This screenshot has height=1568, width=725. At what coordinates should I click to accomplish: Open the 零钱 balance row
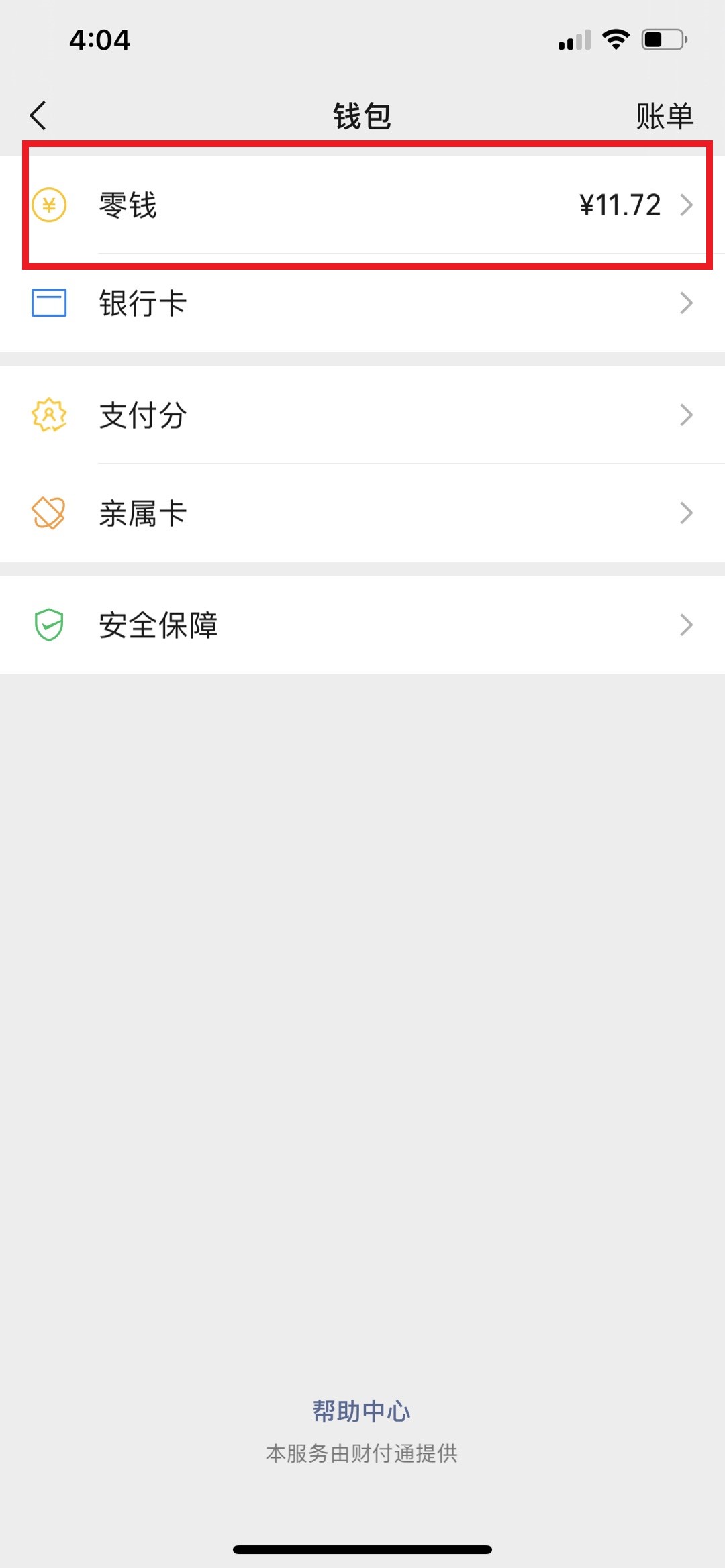pos(362,205)
